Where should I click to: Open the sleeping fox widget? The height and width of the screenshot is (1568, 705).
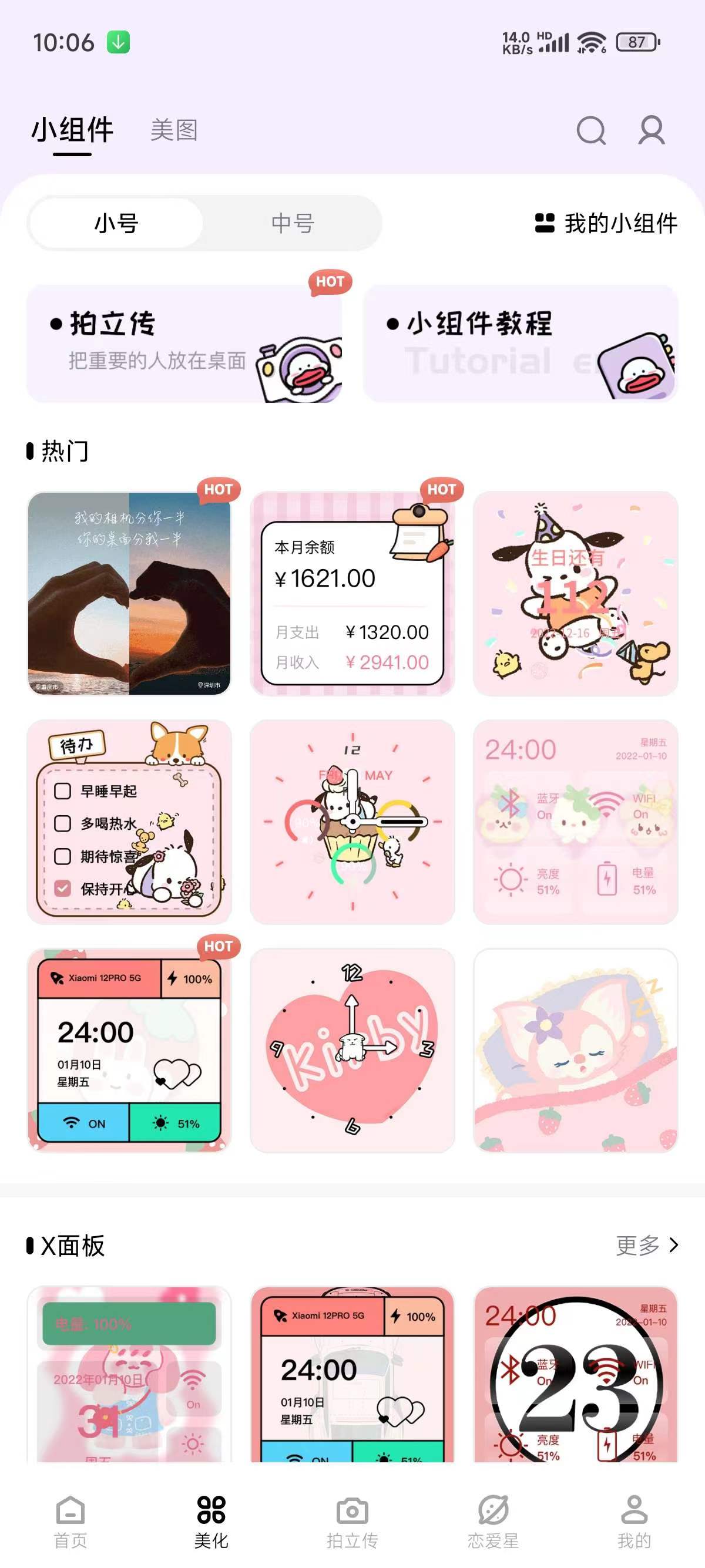click(575, 1050)
